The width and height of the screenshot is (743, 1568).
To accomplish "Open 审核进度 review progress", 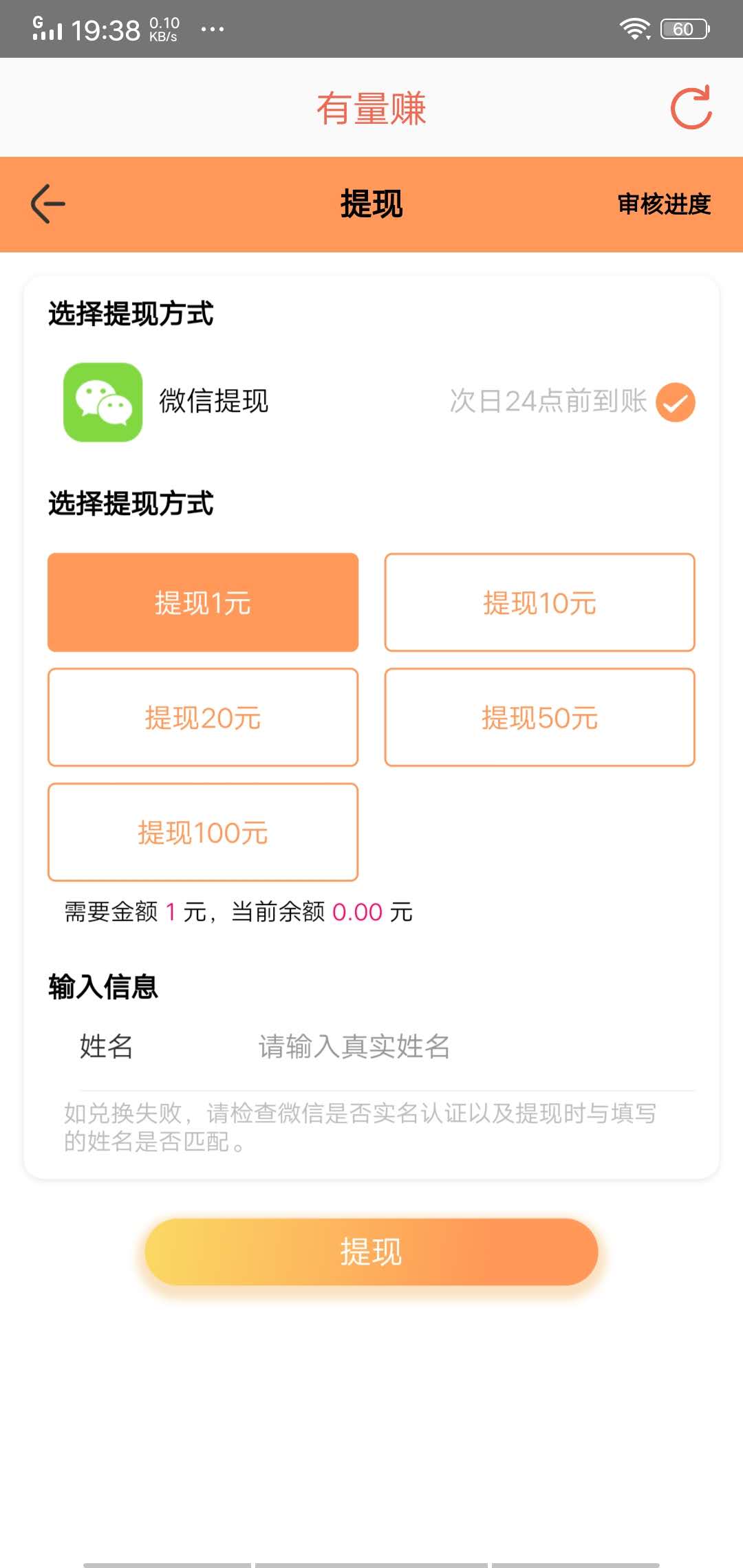I will pyautogui.click(x=663, y=204).
